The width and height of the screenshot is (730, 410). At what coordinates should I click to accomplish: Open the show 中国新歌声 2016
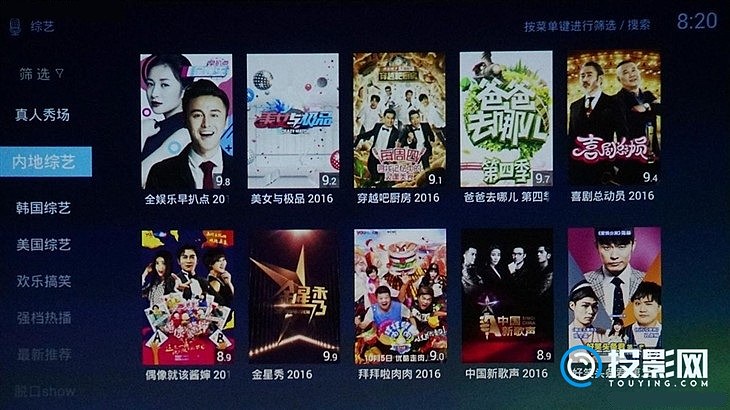tap(506, 296)
